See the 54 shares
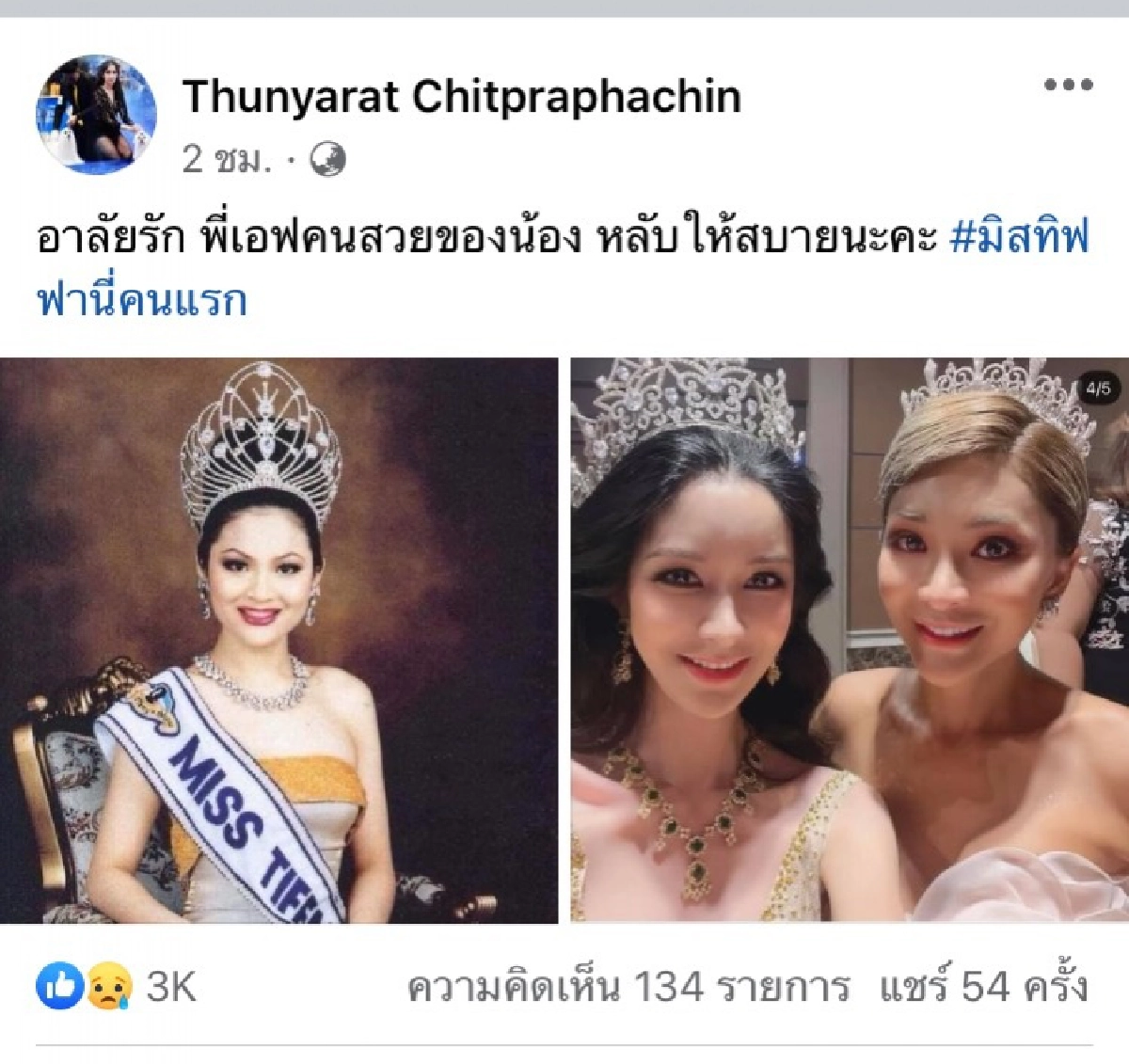This screenshot has height=1064, width=1129. coord(983,987)
